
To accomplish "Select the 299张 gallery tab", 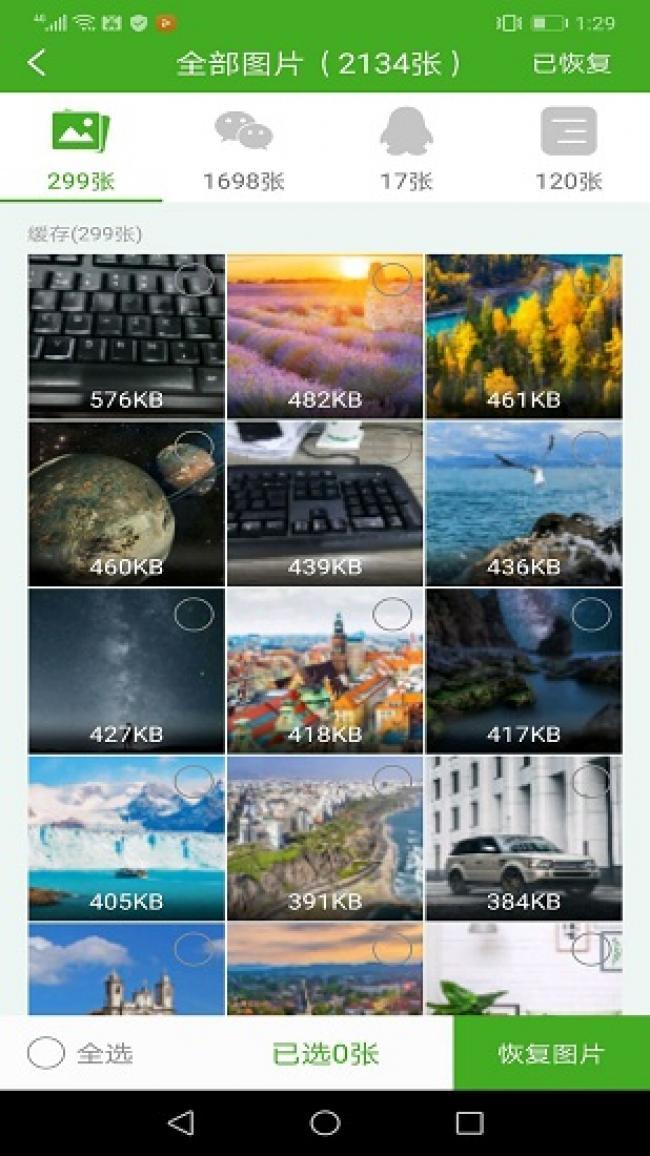I will (x=81, y=150).
